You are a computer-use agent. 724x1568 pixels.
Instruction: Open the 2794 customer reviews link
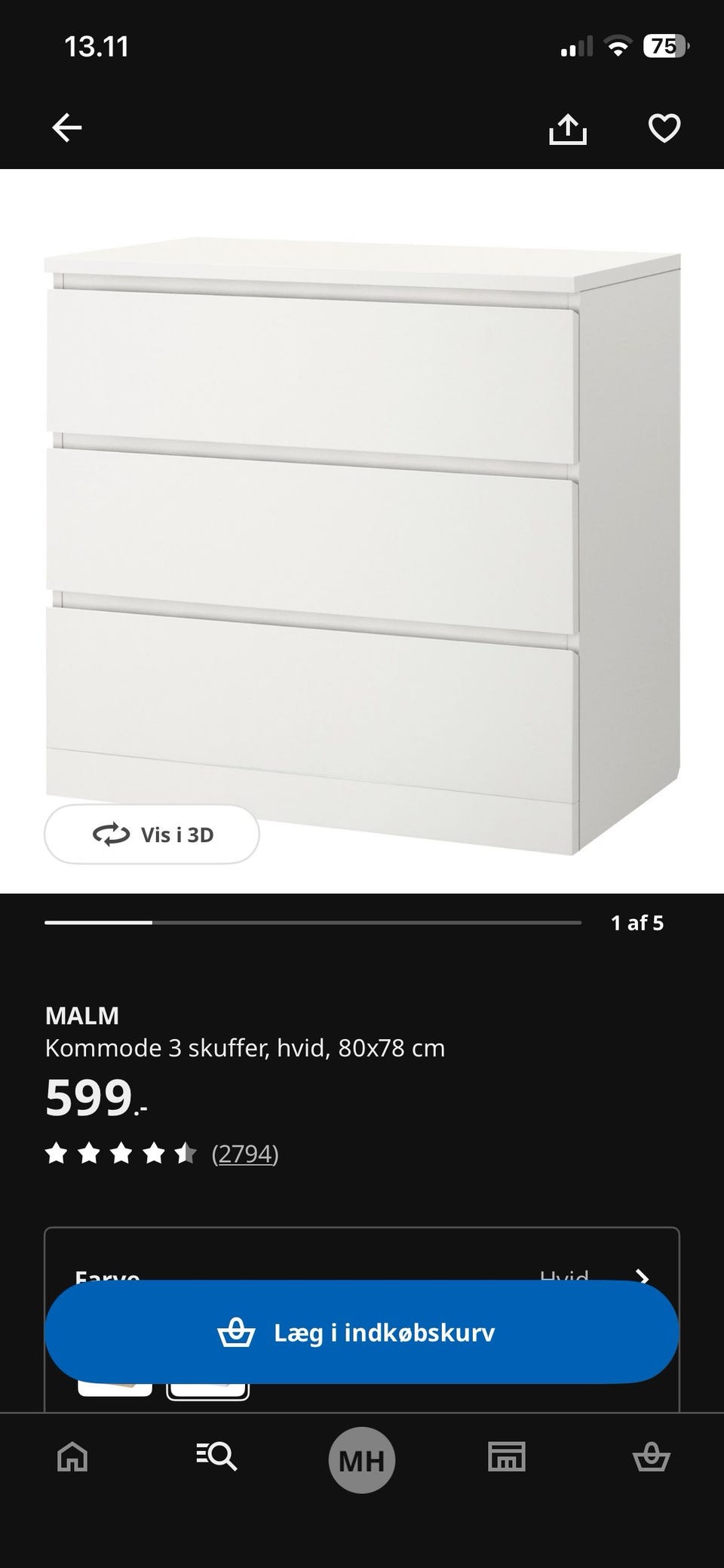pos(245,1153)
